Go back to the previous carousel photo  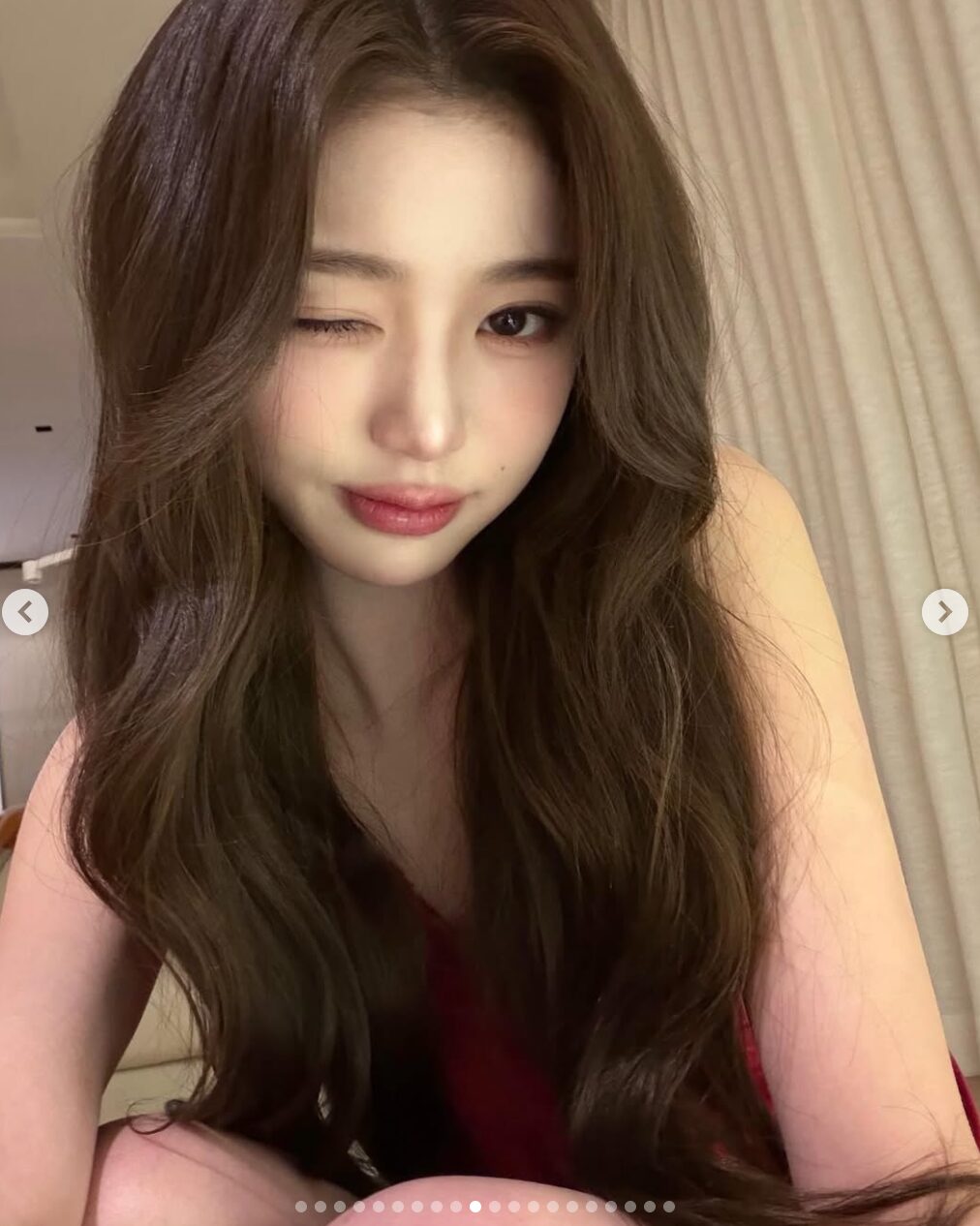(25, 612)
